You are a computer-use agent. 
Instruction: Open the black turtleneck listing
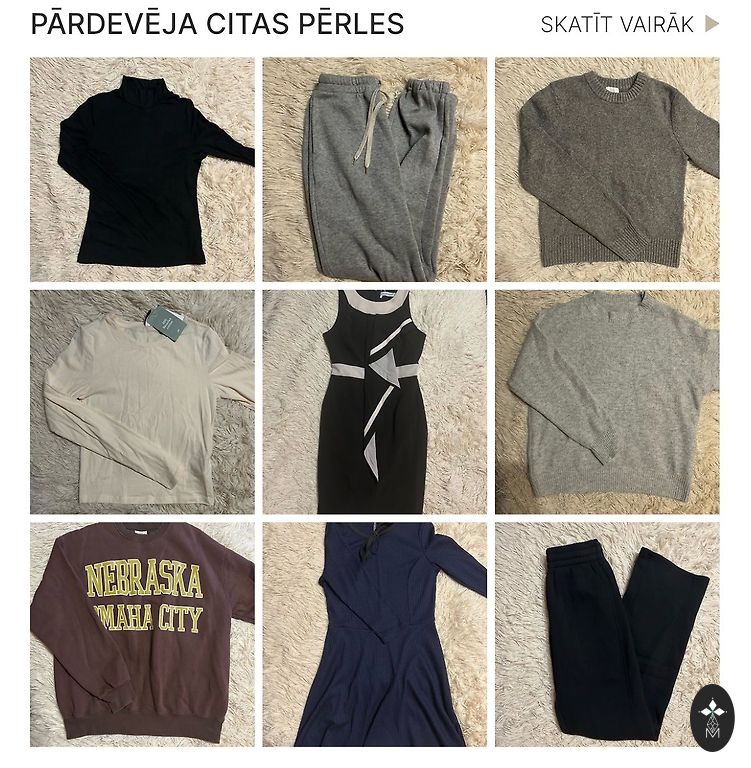tap(142, 170)
